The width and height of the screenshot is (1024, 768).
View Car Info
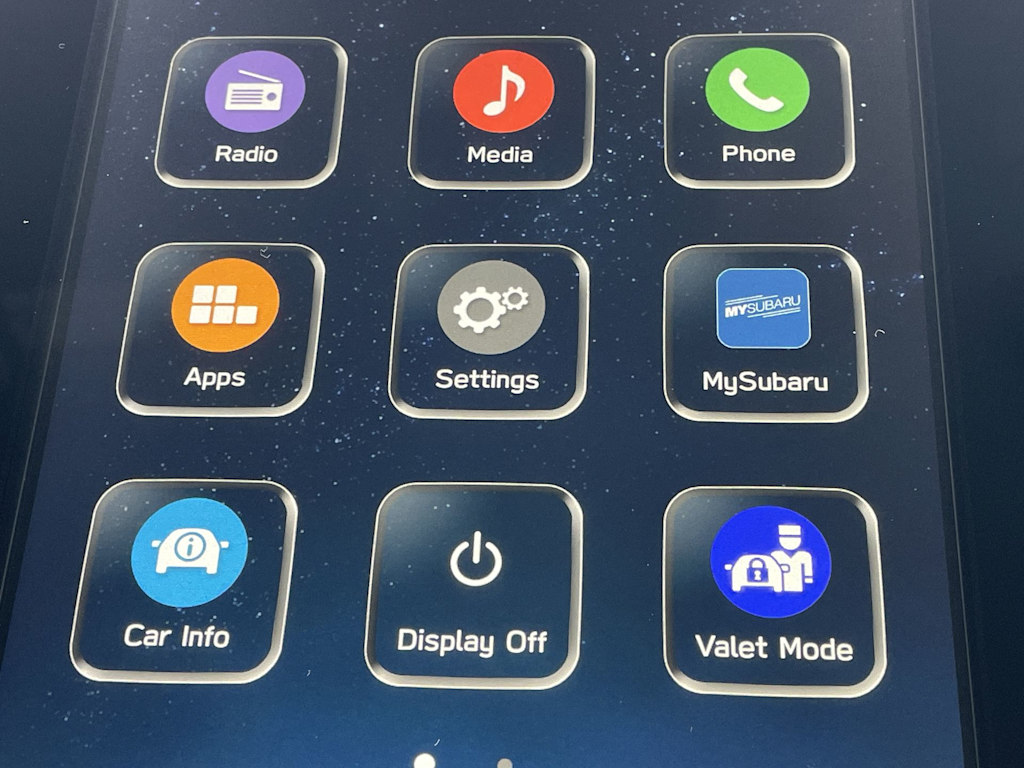pos(186,578)
